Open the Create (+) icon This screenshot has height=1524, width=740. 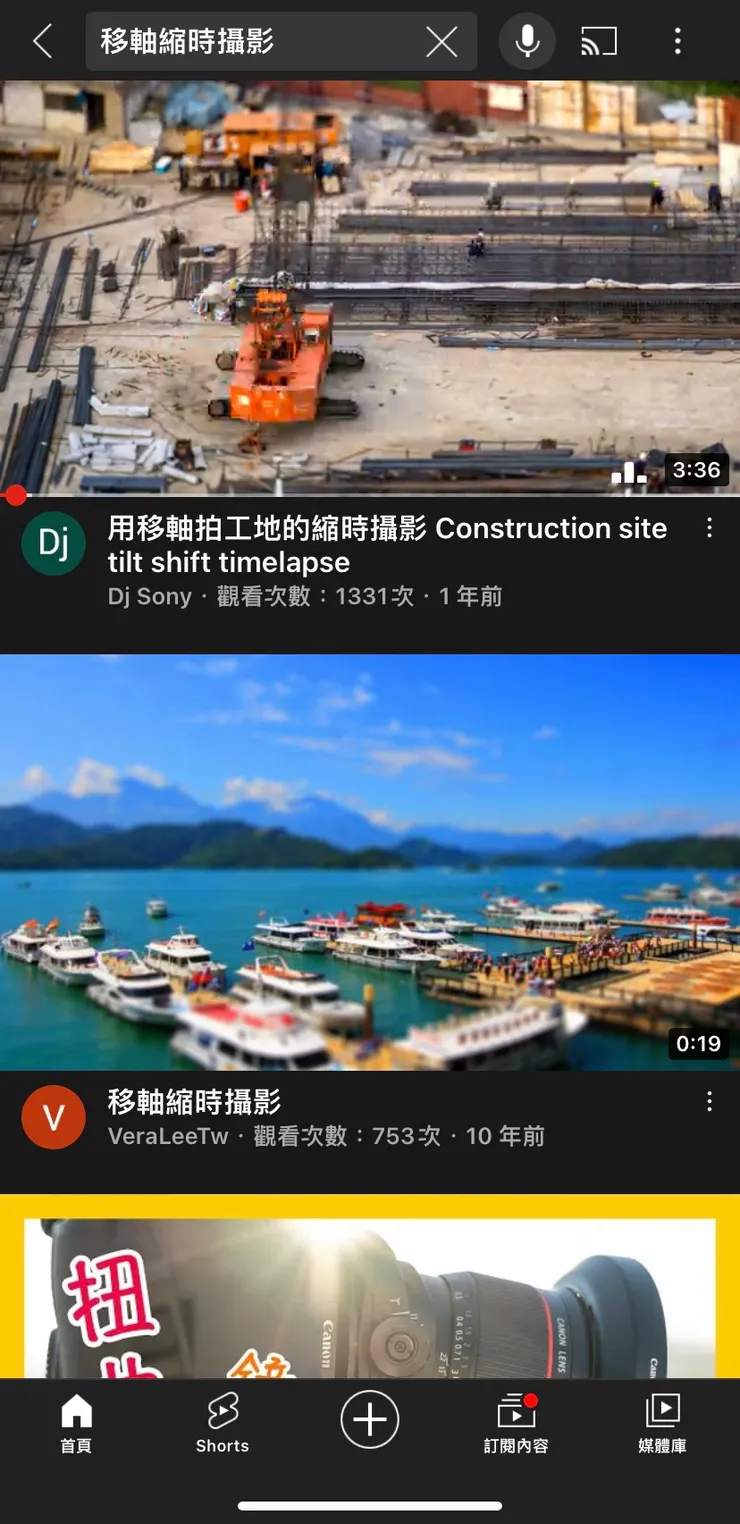click(x=370, y=1419)
